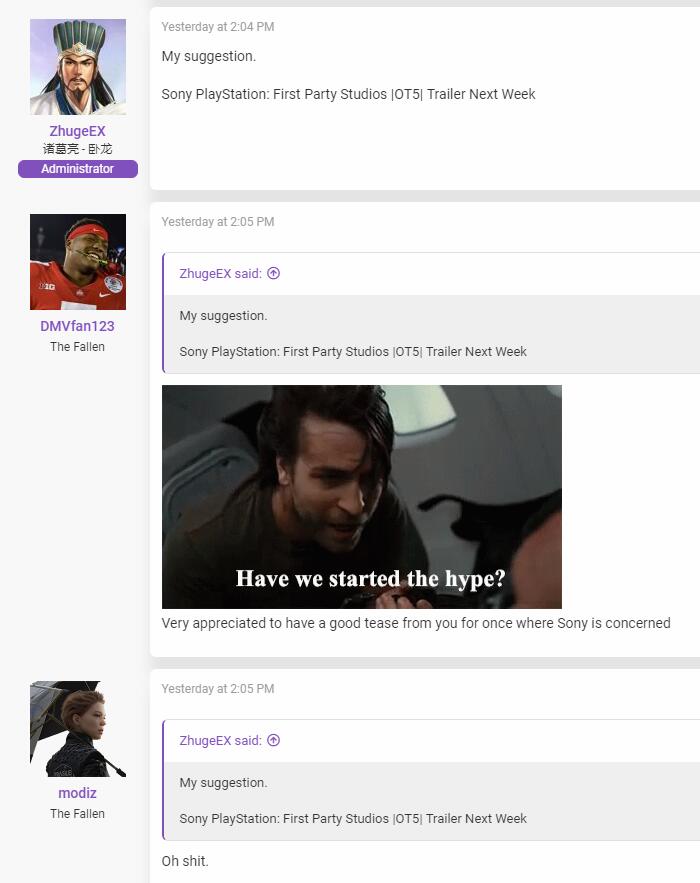Tap ZhugeEX's avatar image
The height and width of the screenshot is (883, 700).
click(77, 67)
